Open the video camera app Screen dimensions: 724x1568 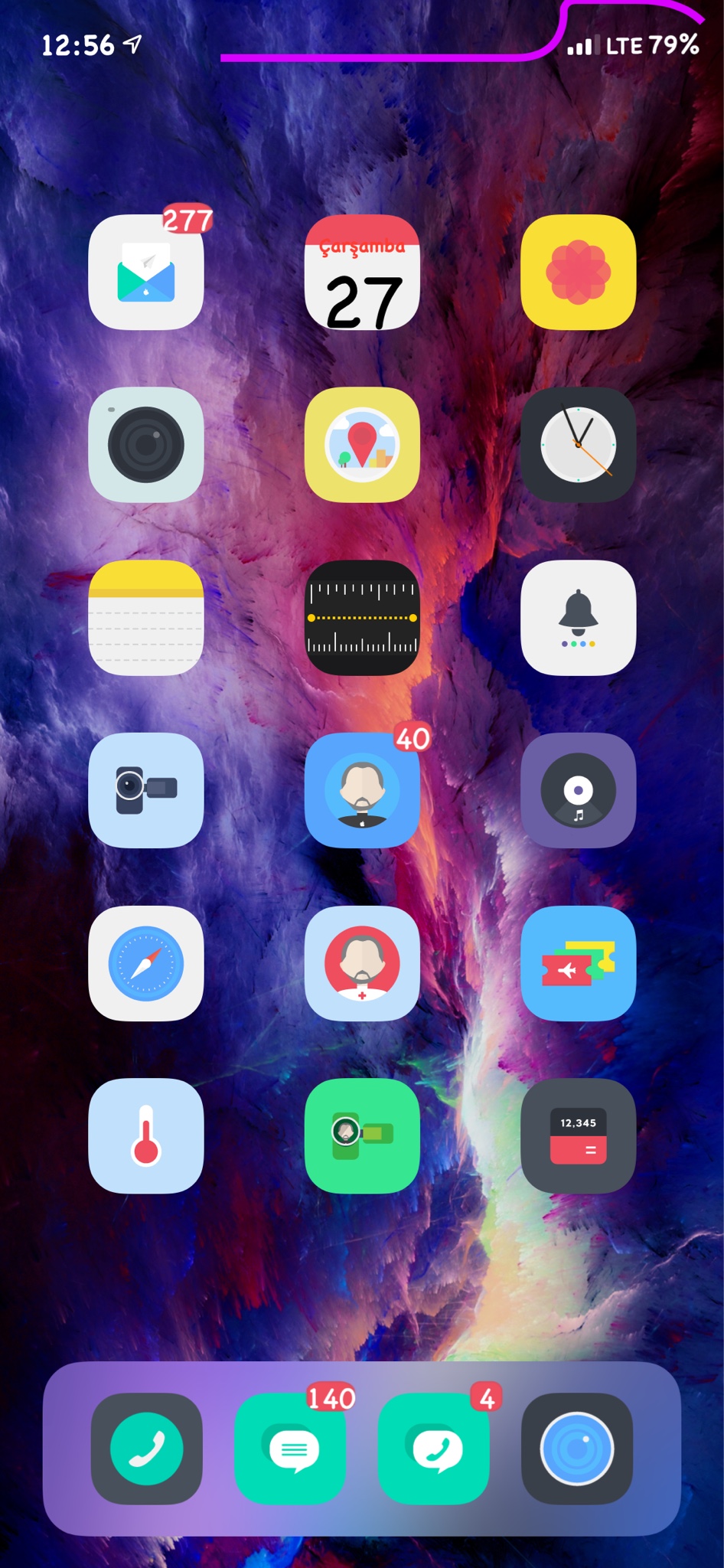(146, 790)
